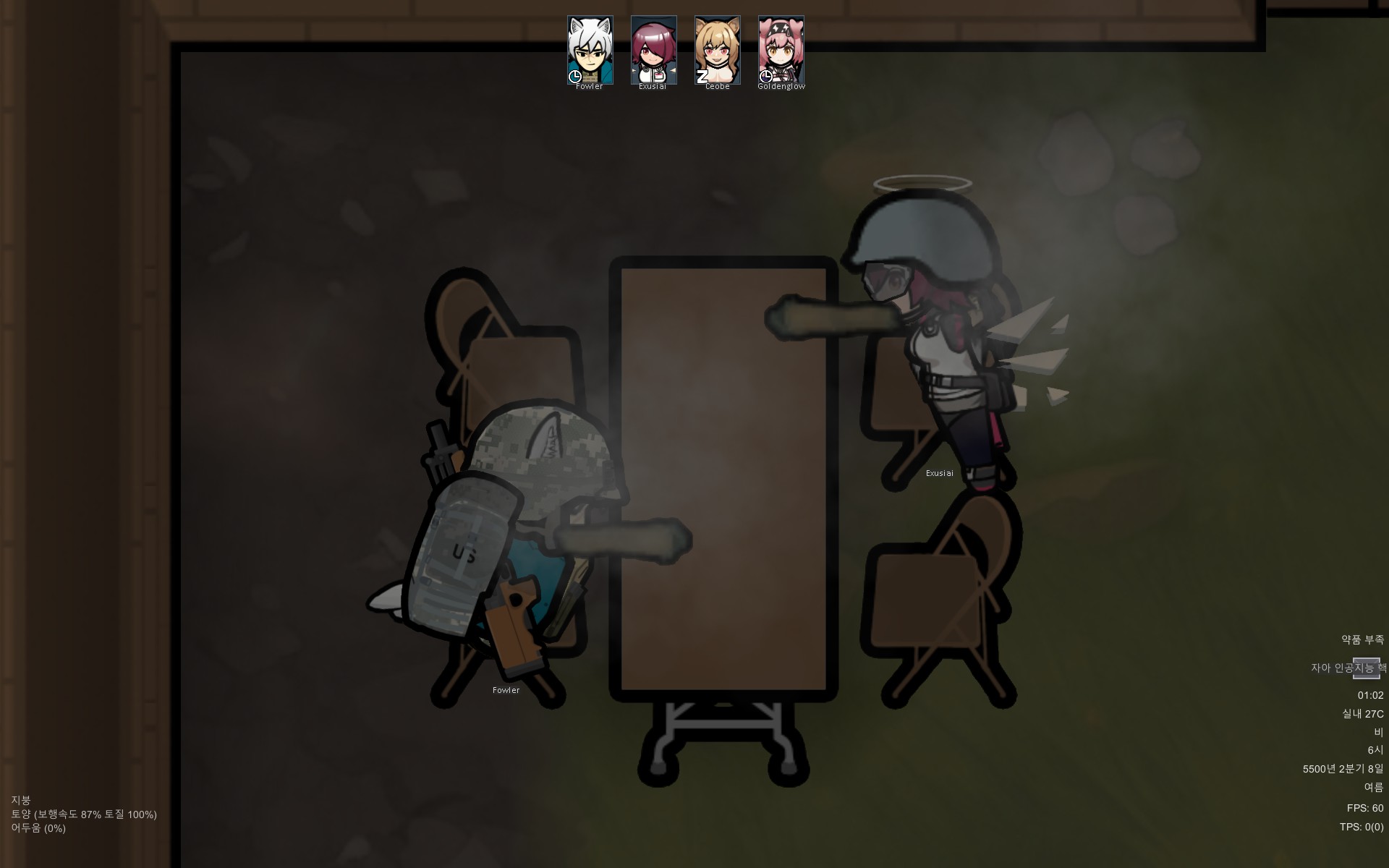1389x868 pixels.
Task: Select Fowler's portrait in colonist bar
Action: [590, 49]
